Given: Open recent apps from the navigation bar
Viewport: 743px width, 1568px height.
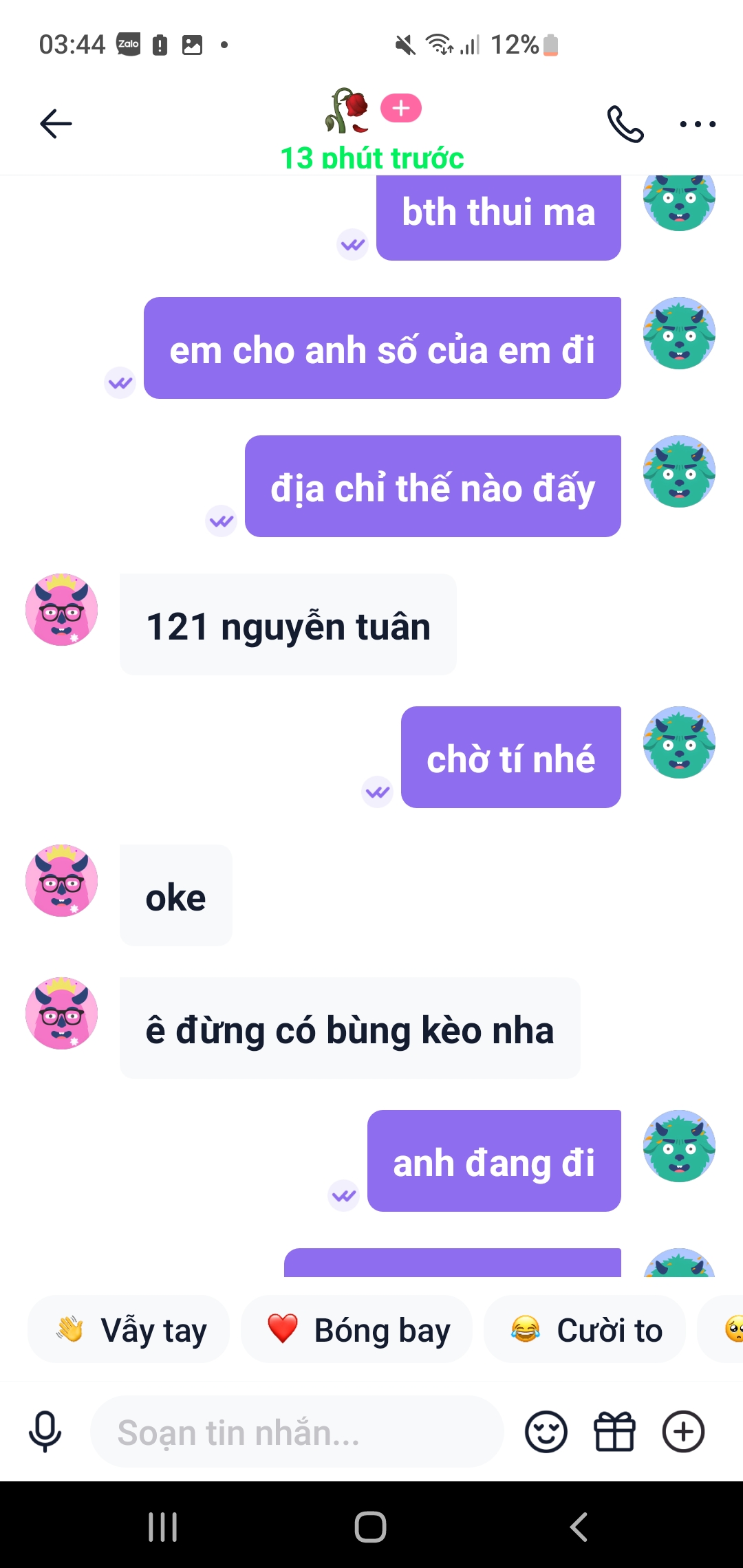Looking at the screenshot, I should [163, 1527].
